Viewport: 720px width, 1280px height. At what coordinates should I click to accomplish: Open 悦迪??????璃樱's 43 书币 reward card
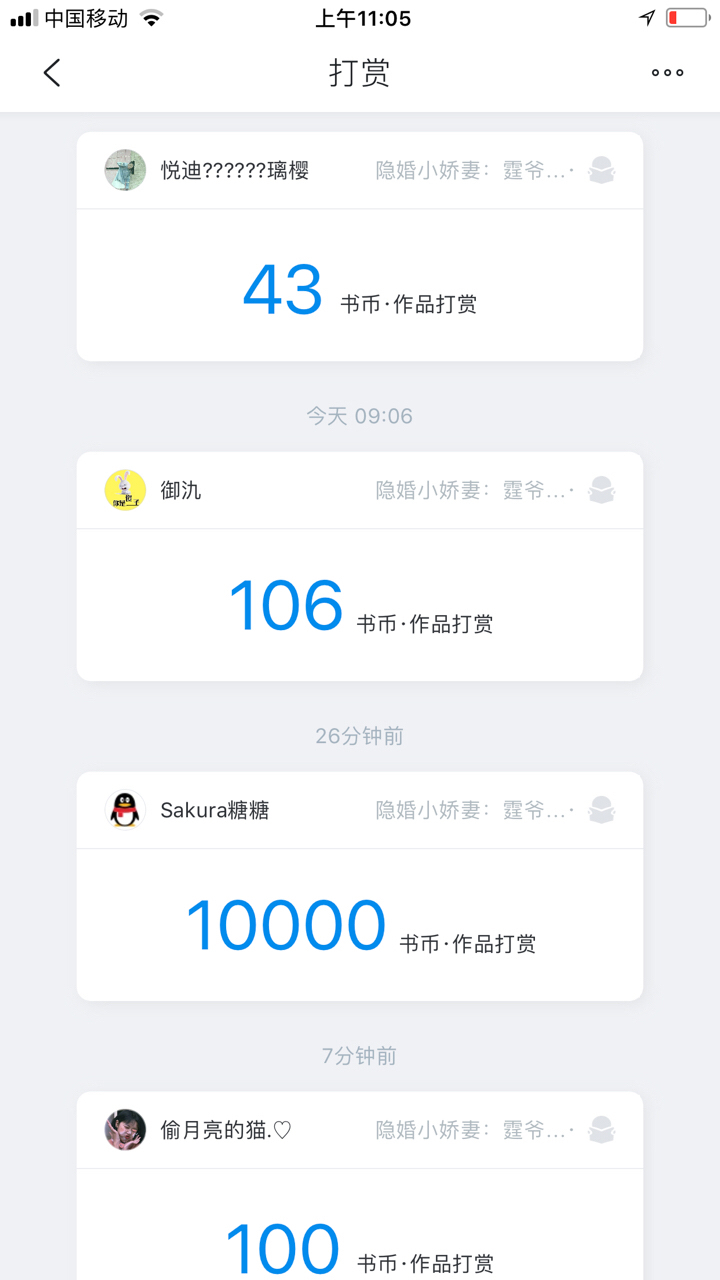(x=359, y=288)
